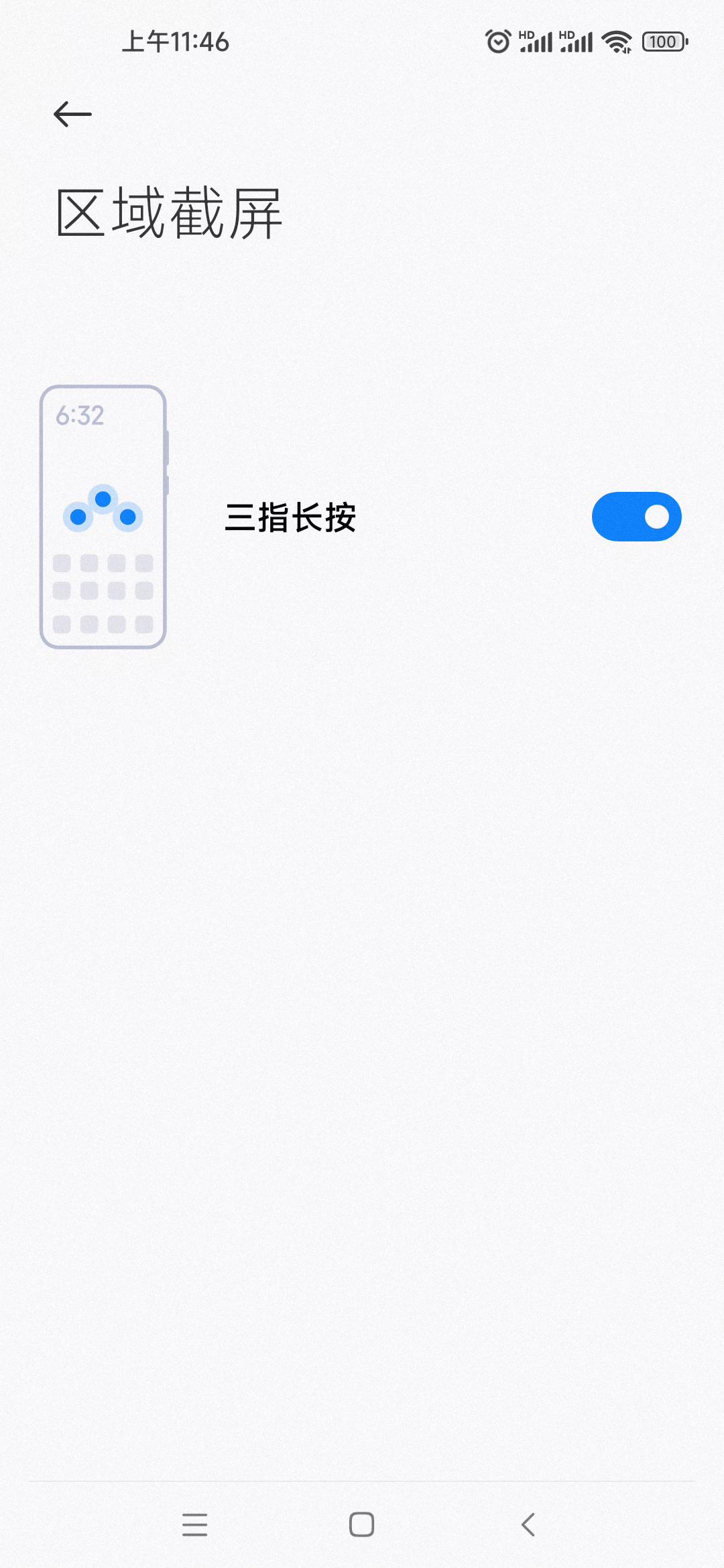Tap the battery indicator showing 100
Screen dimensions: 724x1568
(x=664, y=42)
